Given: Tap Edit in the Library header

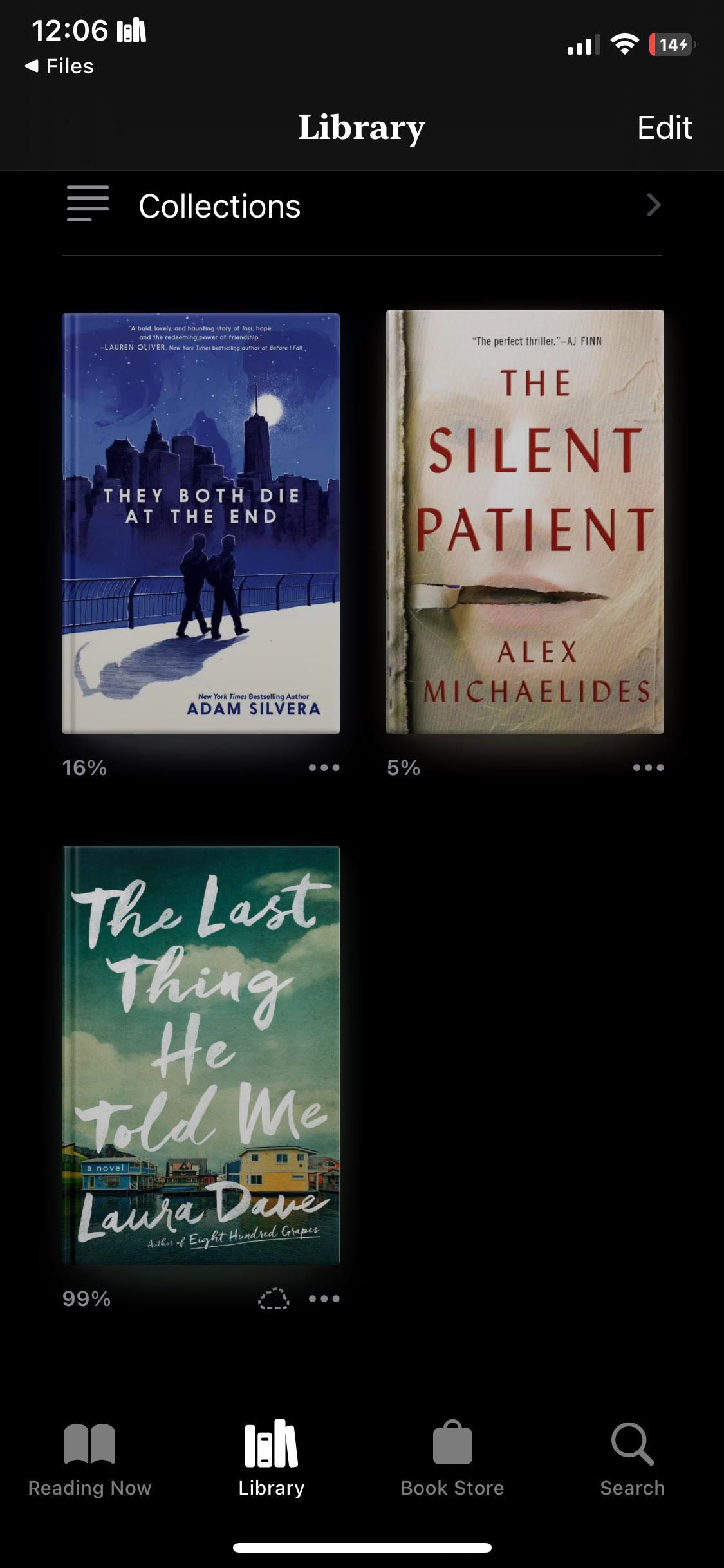Looking at the screenshot, I should point(664,127).
